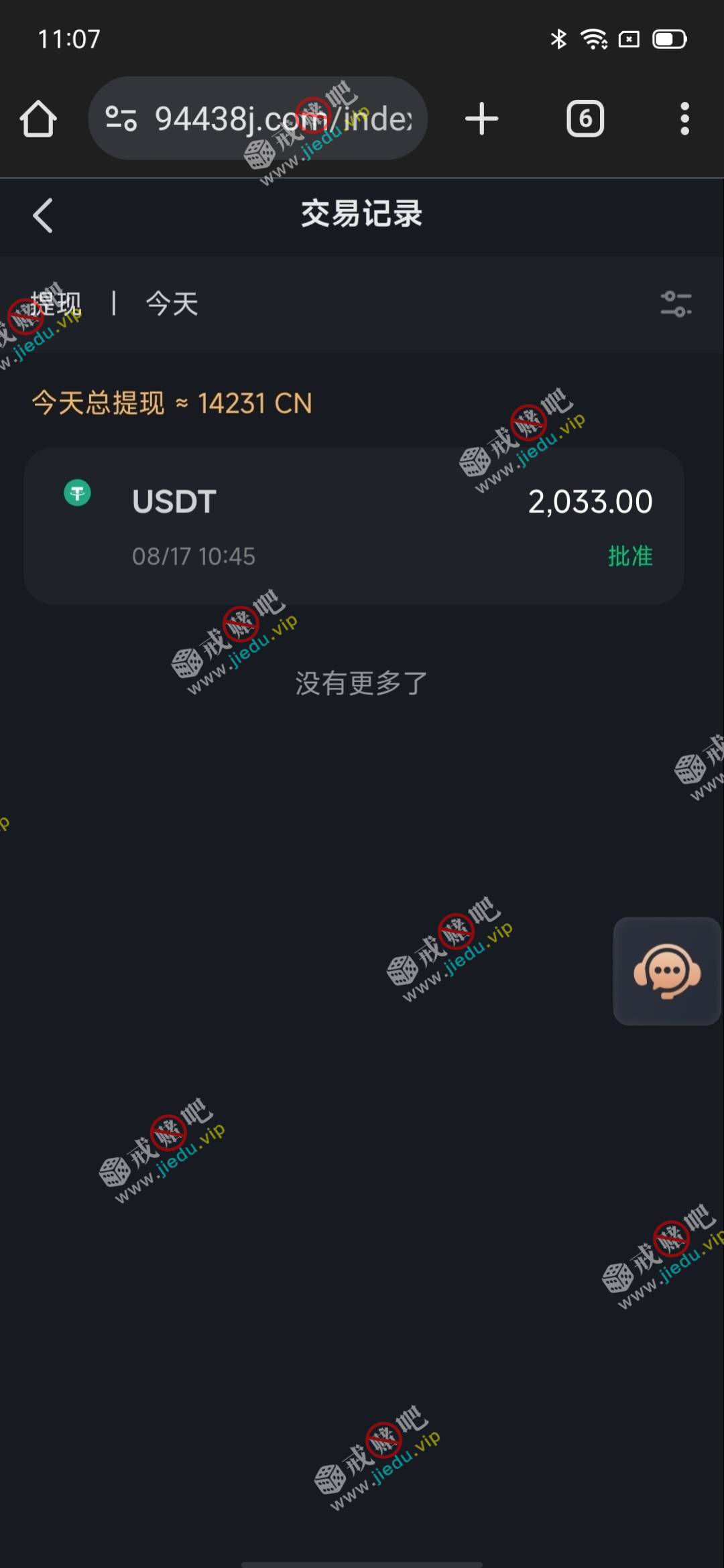Image resolution: width=724 pixels, height=1568 pixels.
Task: Open a new browser tab
Action: click(x=481, y=119)
